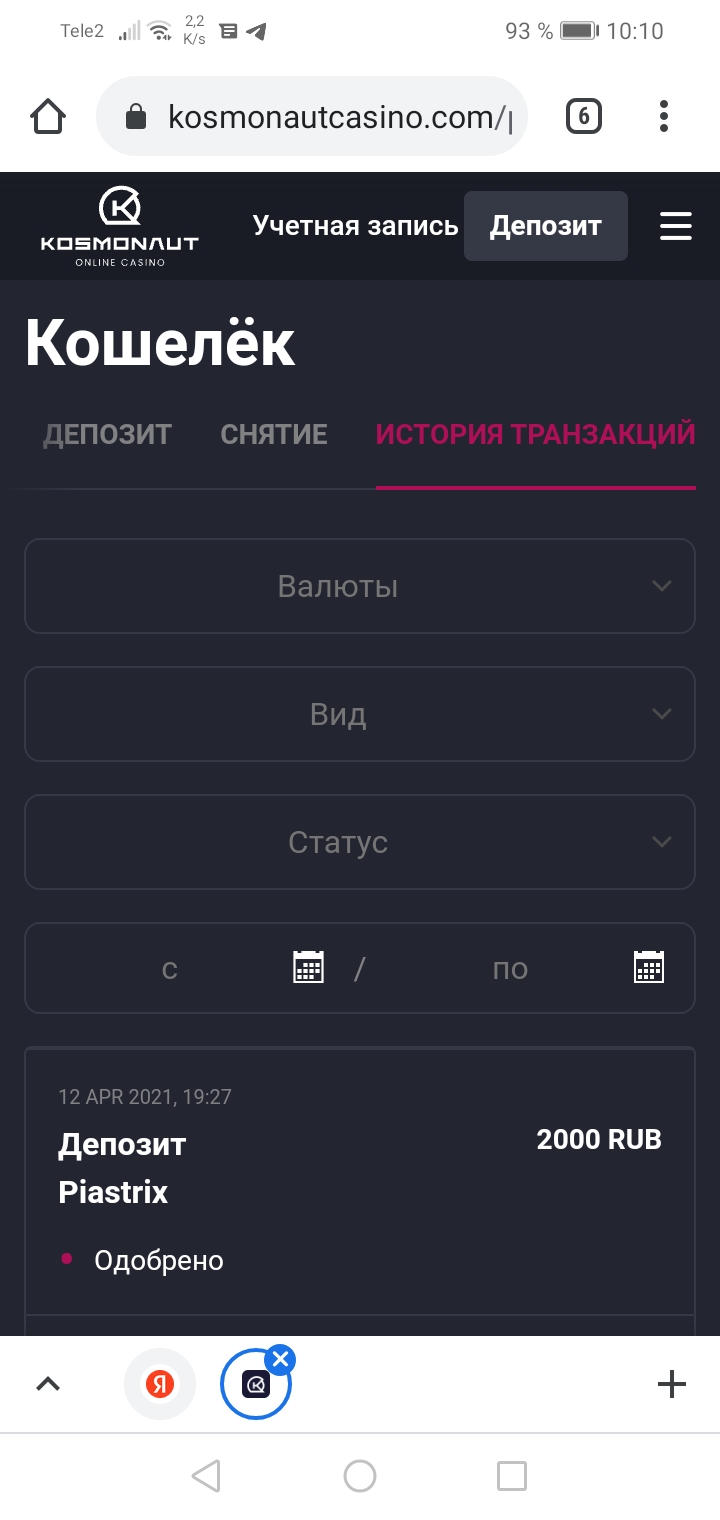Open the browser overflow menu
Screen dimensions: 720x1520
(x=664, y=117)
